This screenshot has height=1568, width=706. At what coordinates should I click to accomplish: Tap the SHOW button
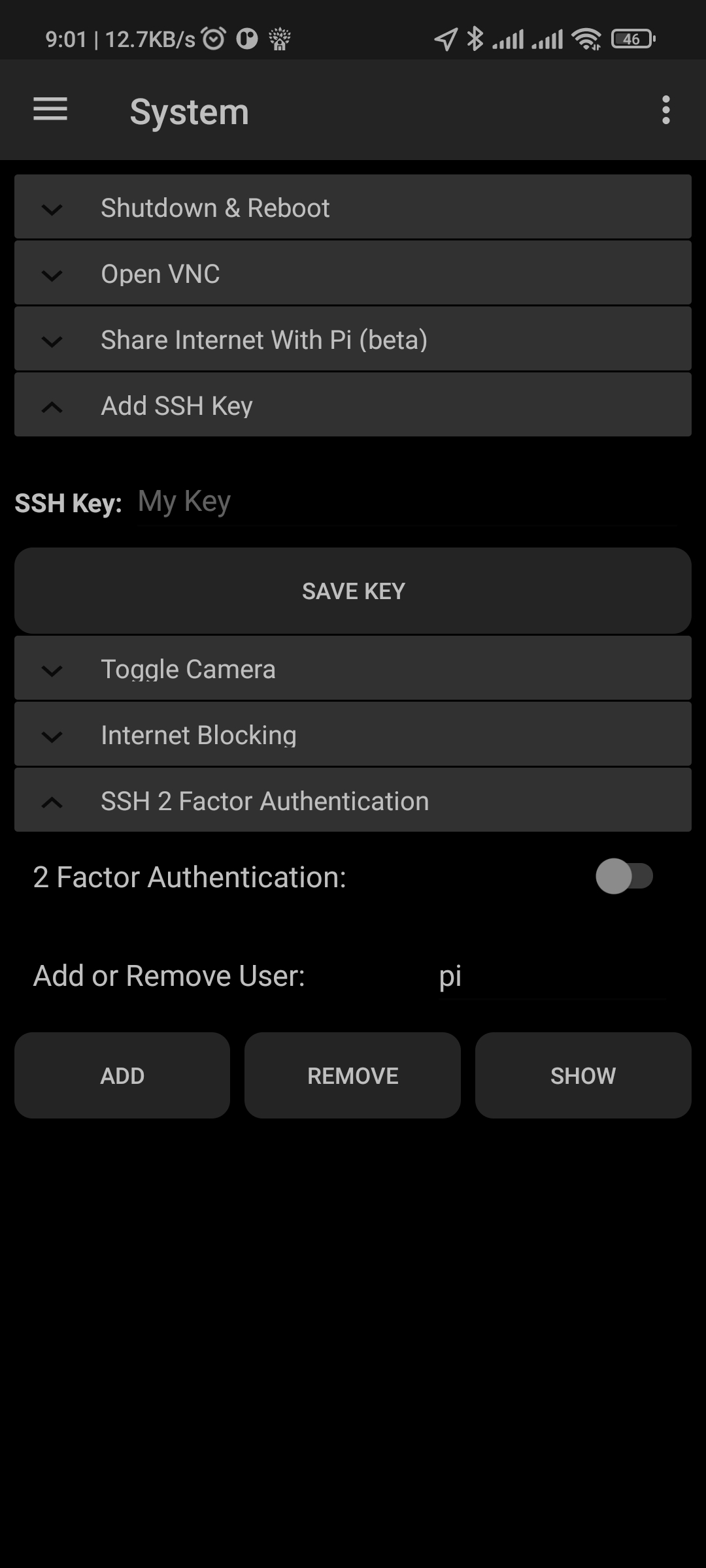pyautogui.click(x=583, y=1075)
